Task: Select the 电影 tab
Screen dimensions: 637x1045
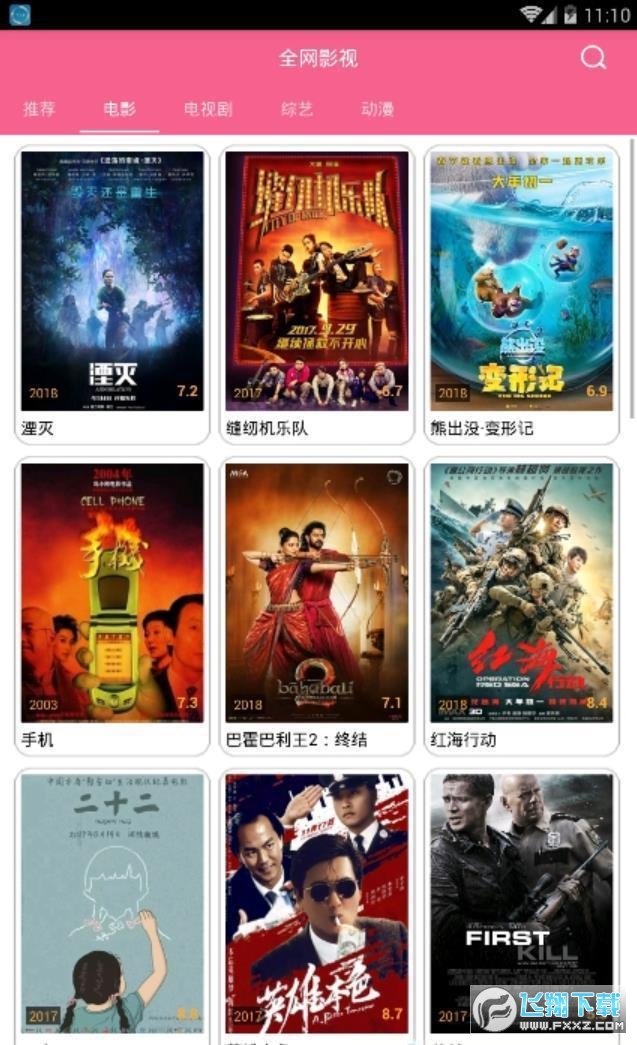Action: click(x=120, y=109)
